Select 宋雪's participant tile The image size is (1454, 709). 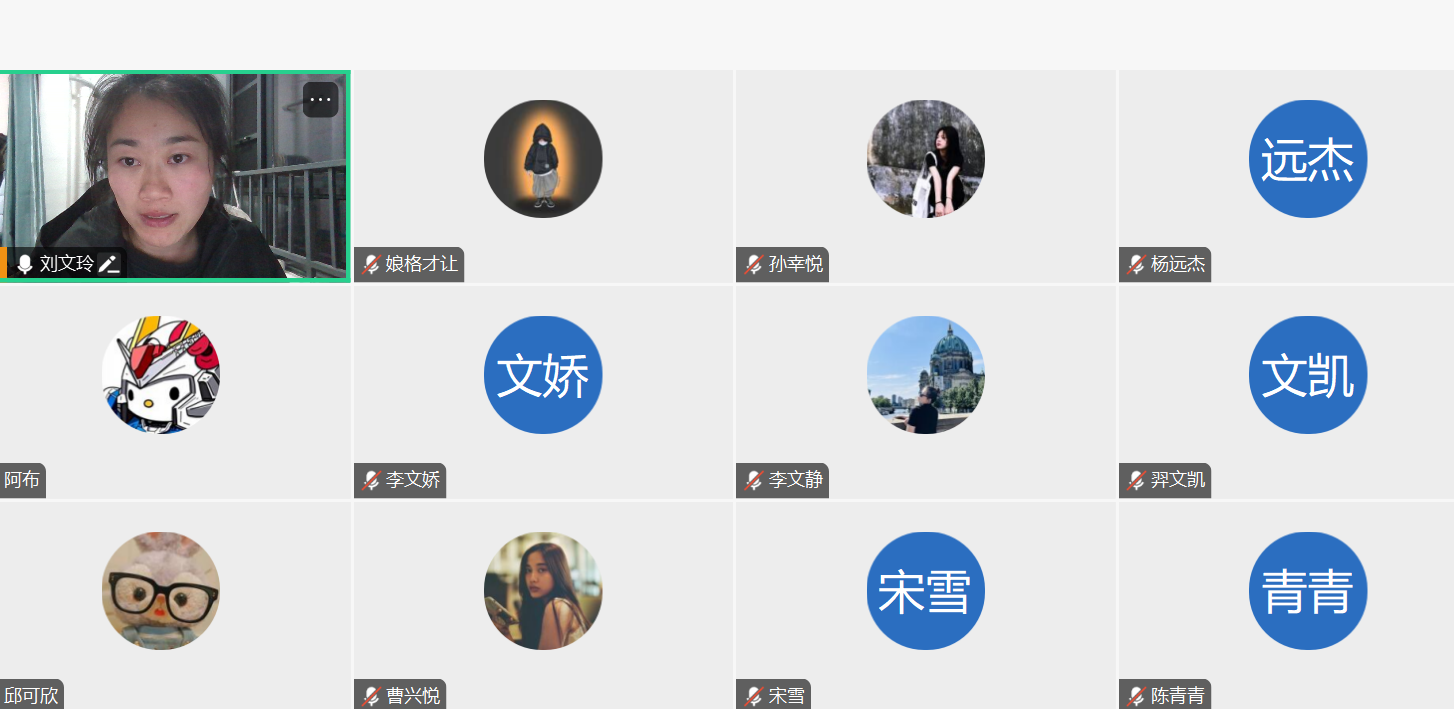coord(925,605)
